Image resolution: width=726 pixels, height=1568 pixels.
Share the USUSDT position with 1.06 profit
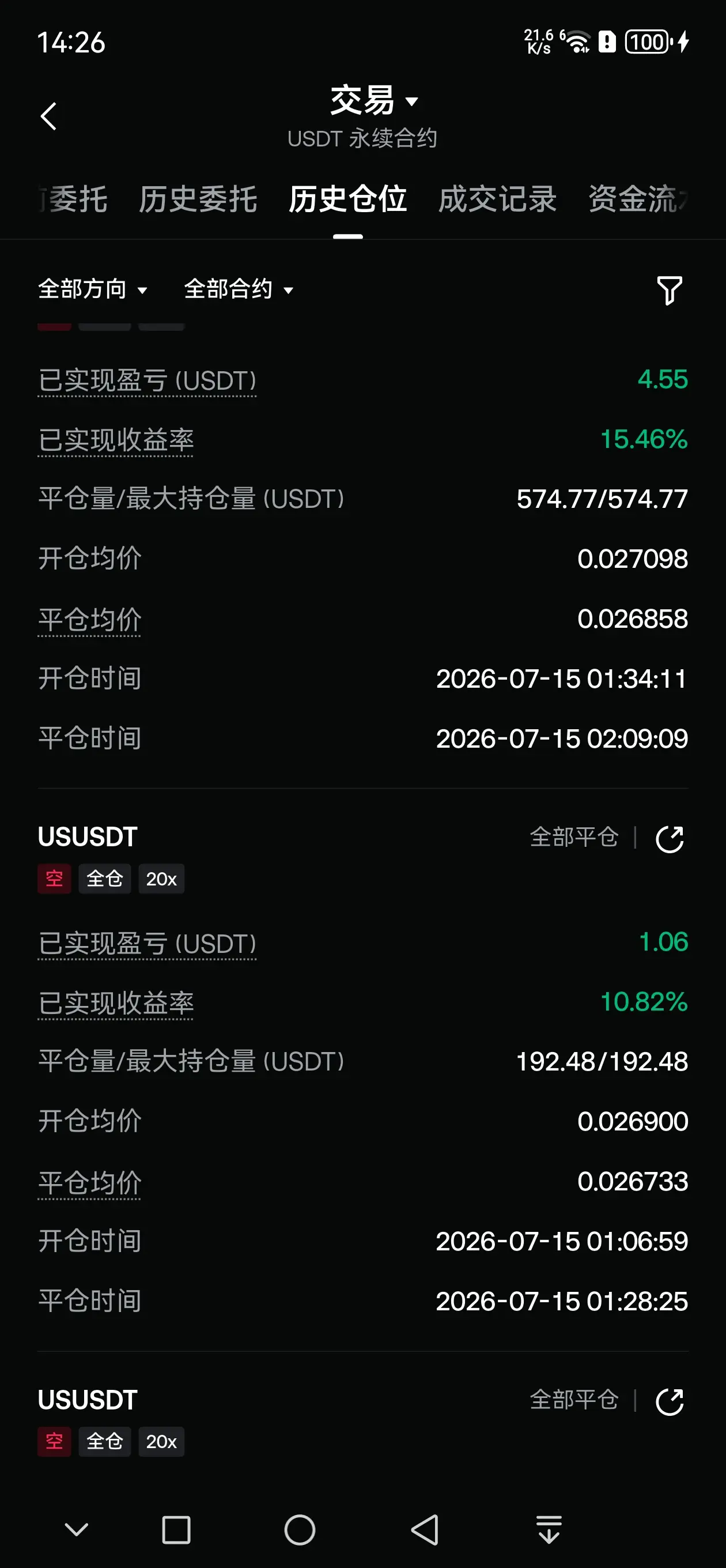click(670, 839)
